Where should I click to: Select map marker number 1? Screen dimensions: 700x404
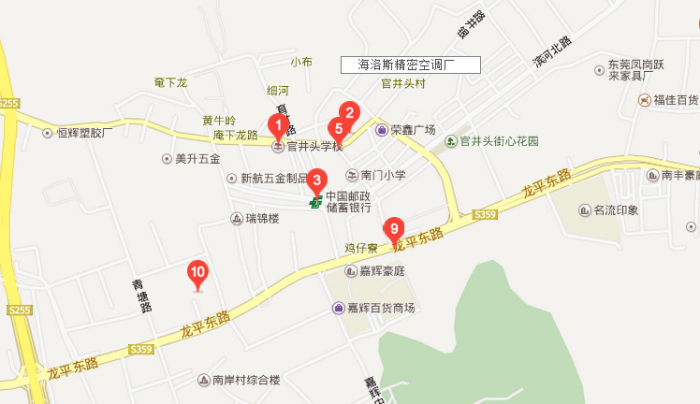[277, 126]
